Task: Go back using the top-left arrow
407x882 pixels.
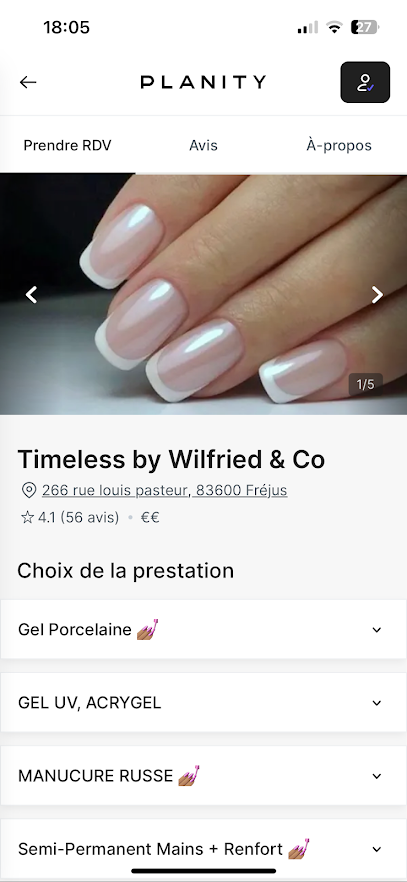Action: (x=28, y=82)
